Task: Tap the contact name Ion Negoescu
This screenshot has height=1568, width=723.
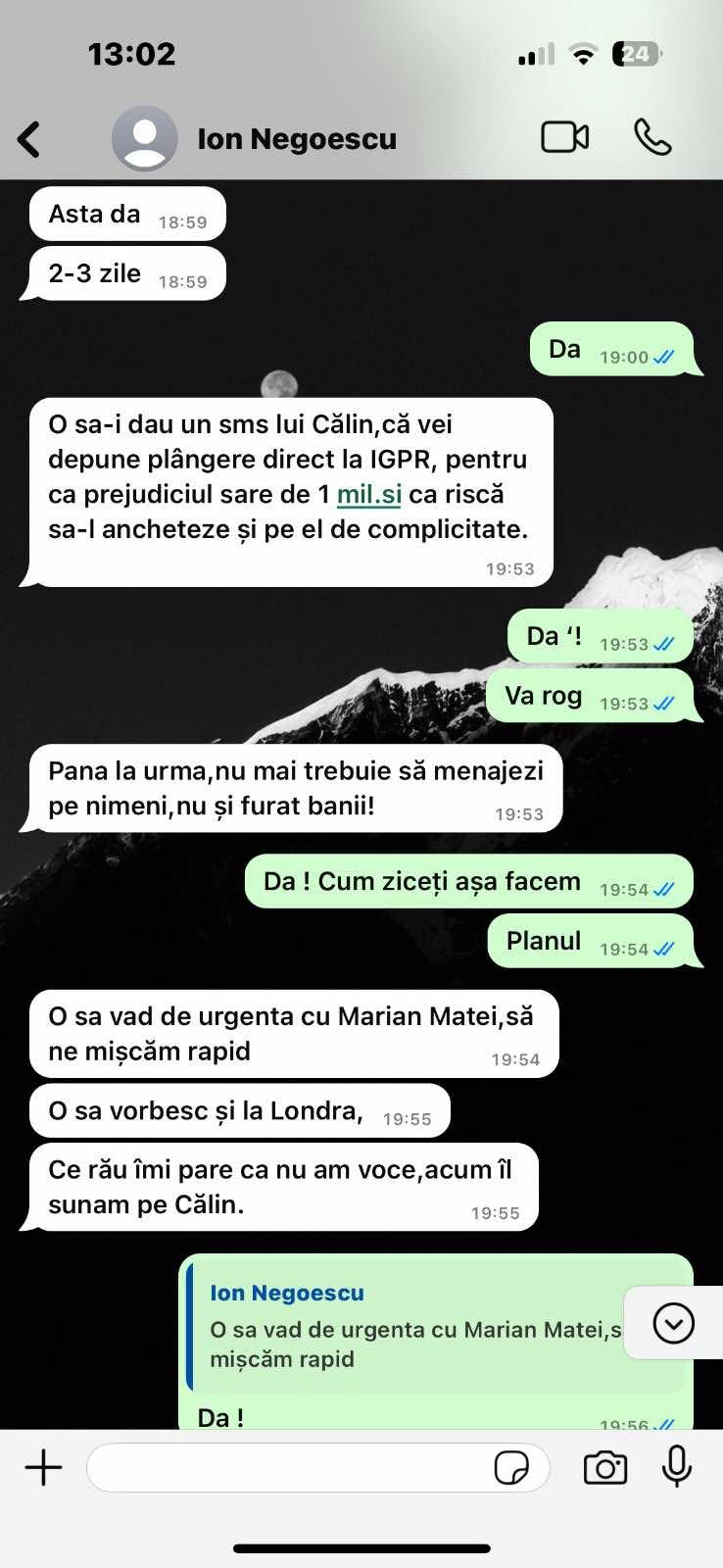Action: coord(297,138)
